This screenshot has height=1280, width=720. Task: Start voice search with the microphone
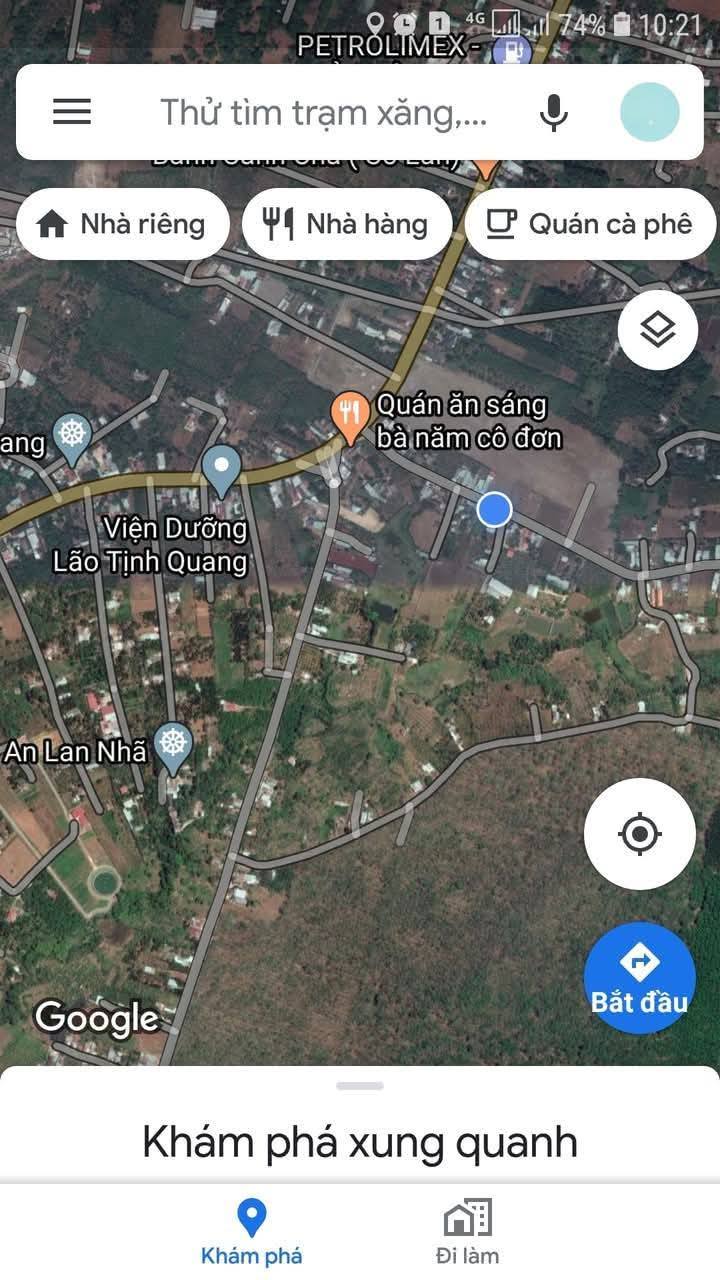click(553, 112)
